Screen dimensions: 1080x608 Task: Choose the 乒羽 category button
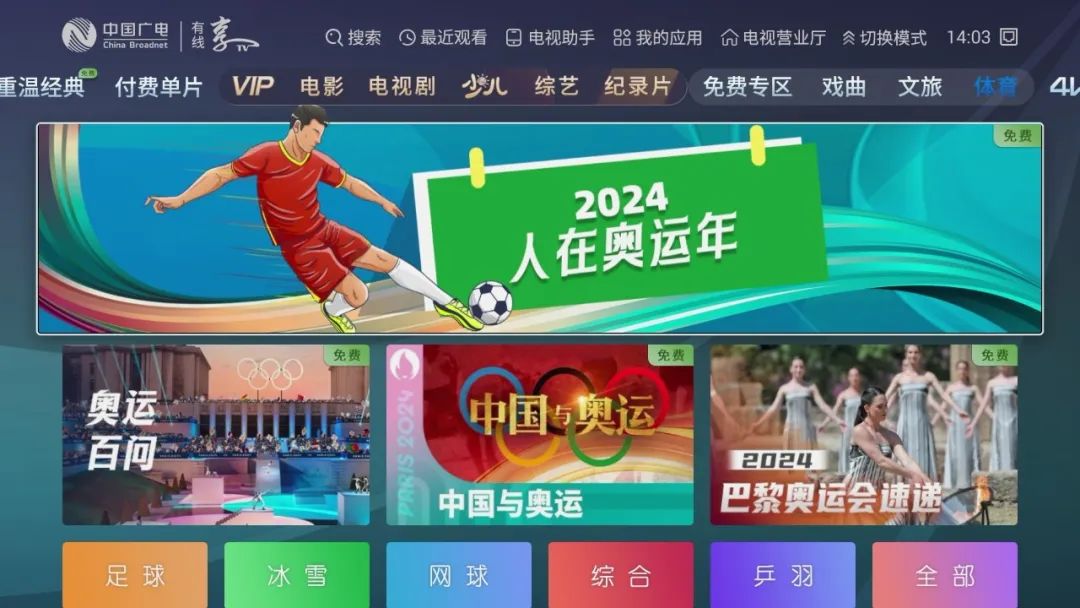(783, 576)
